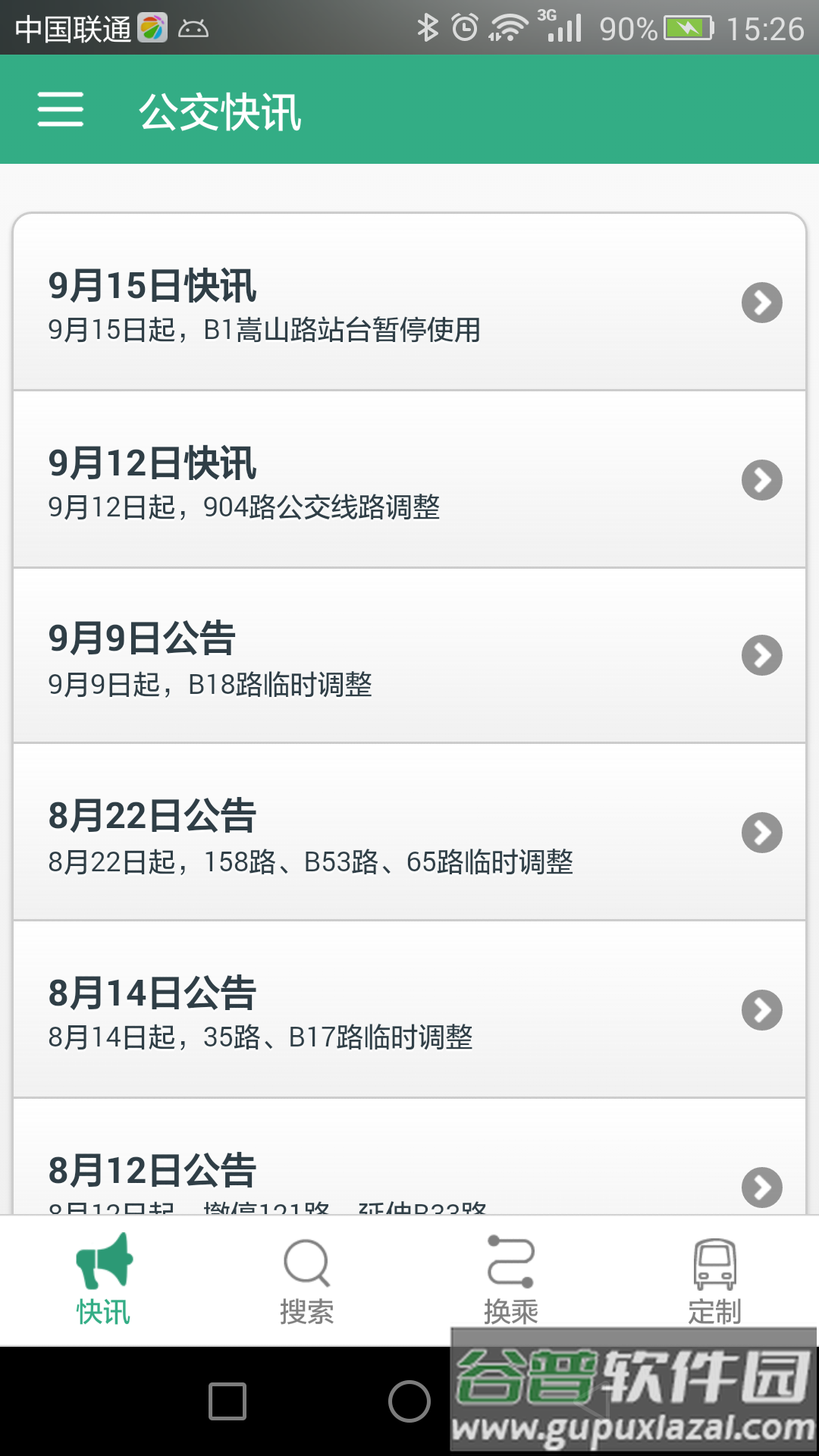The height and width of the screenshot is (1456, 819).
Task: Open the B1嵩山路站台暂停使用 notice
Action: (x=265, y=330)
